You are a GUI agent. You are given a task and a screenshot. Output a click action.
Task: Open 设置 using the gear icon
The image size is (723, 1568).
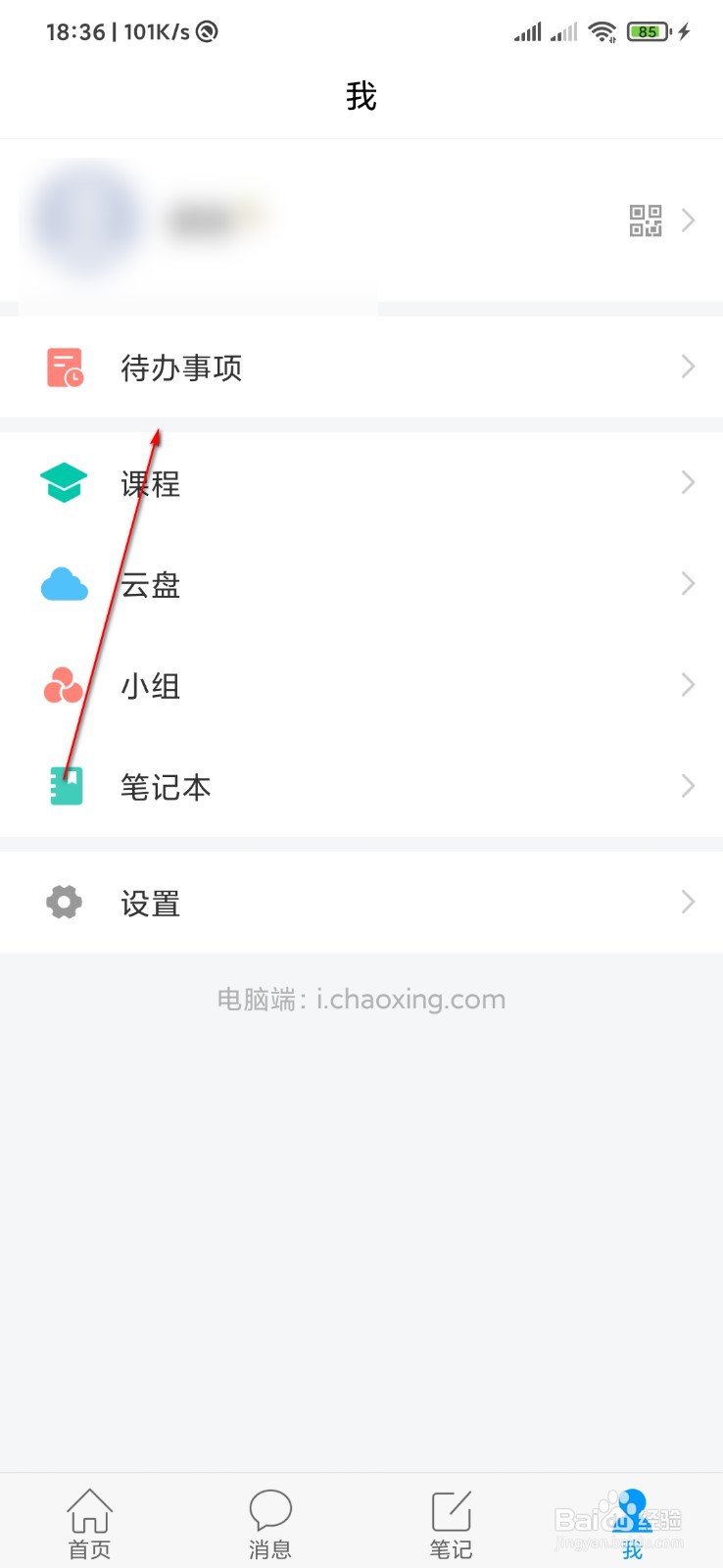[x=63, y=902]
